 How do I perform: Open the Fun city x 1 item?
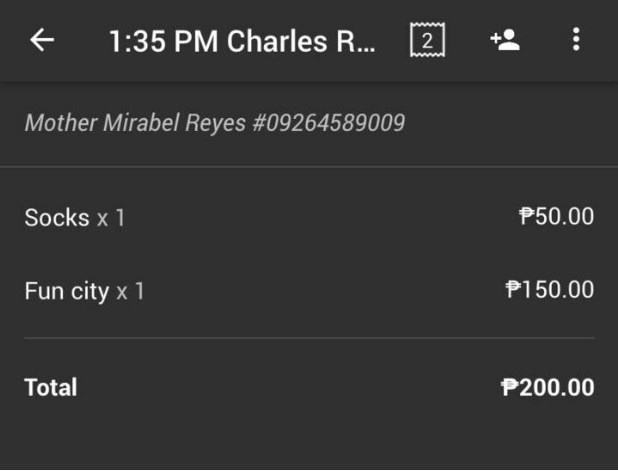click(x=309, y=291)
